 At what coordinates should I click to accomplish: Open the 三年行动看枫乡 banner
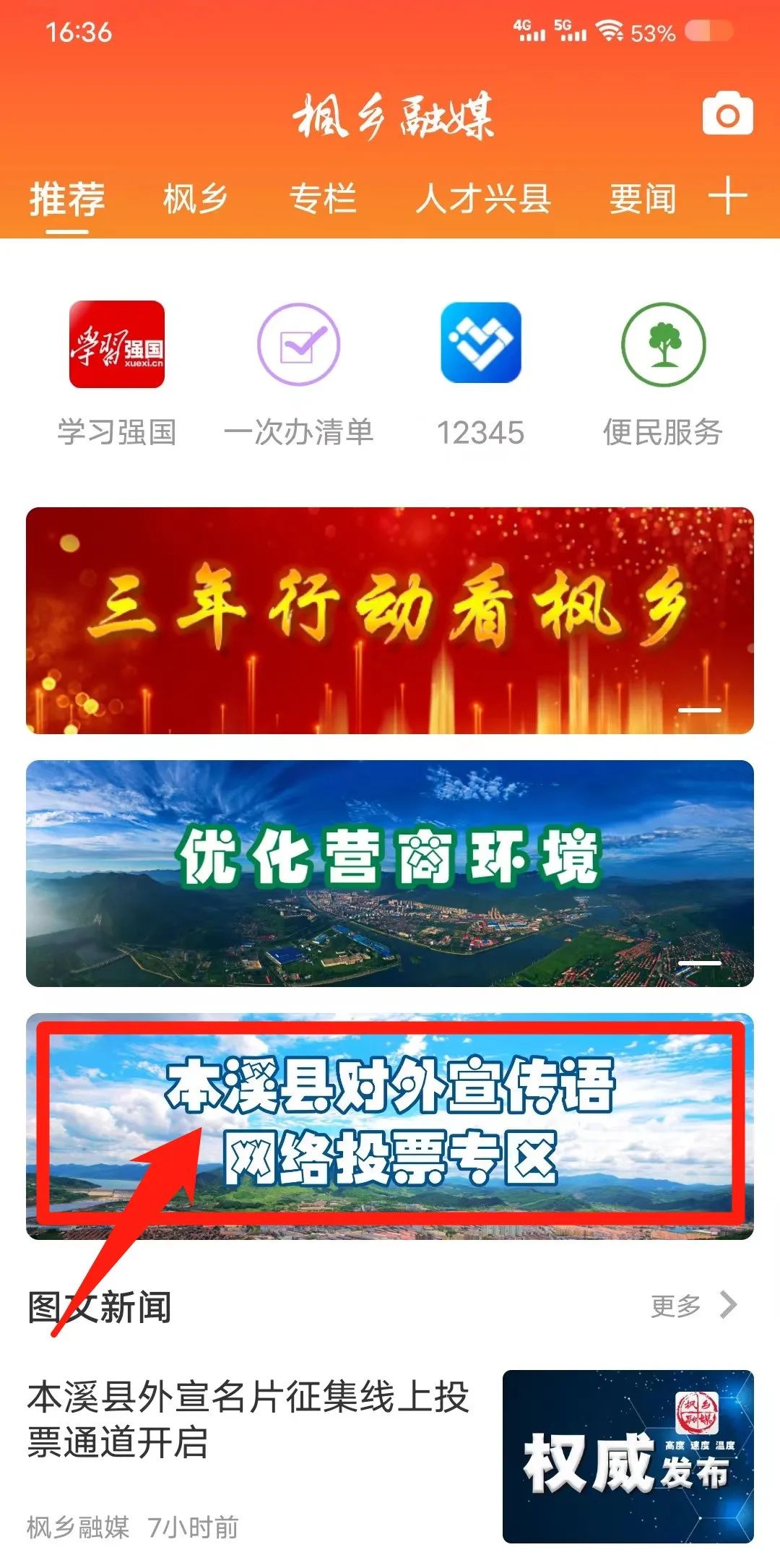(x=390, y=620)
